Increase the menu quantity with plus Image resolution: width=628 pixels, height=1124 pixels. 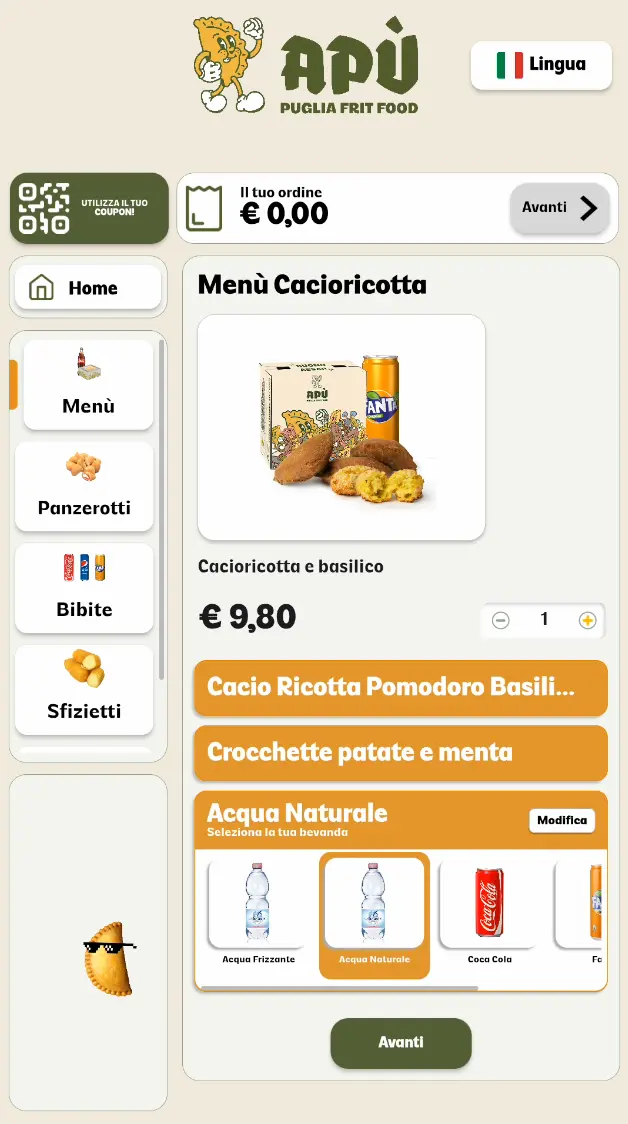[587, 620]
